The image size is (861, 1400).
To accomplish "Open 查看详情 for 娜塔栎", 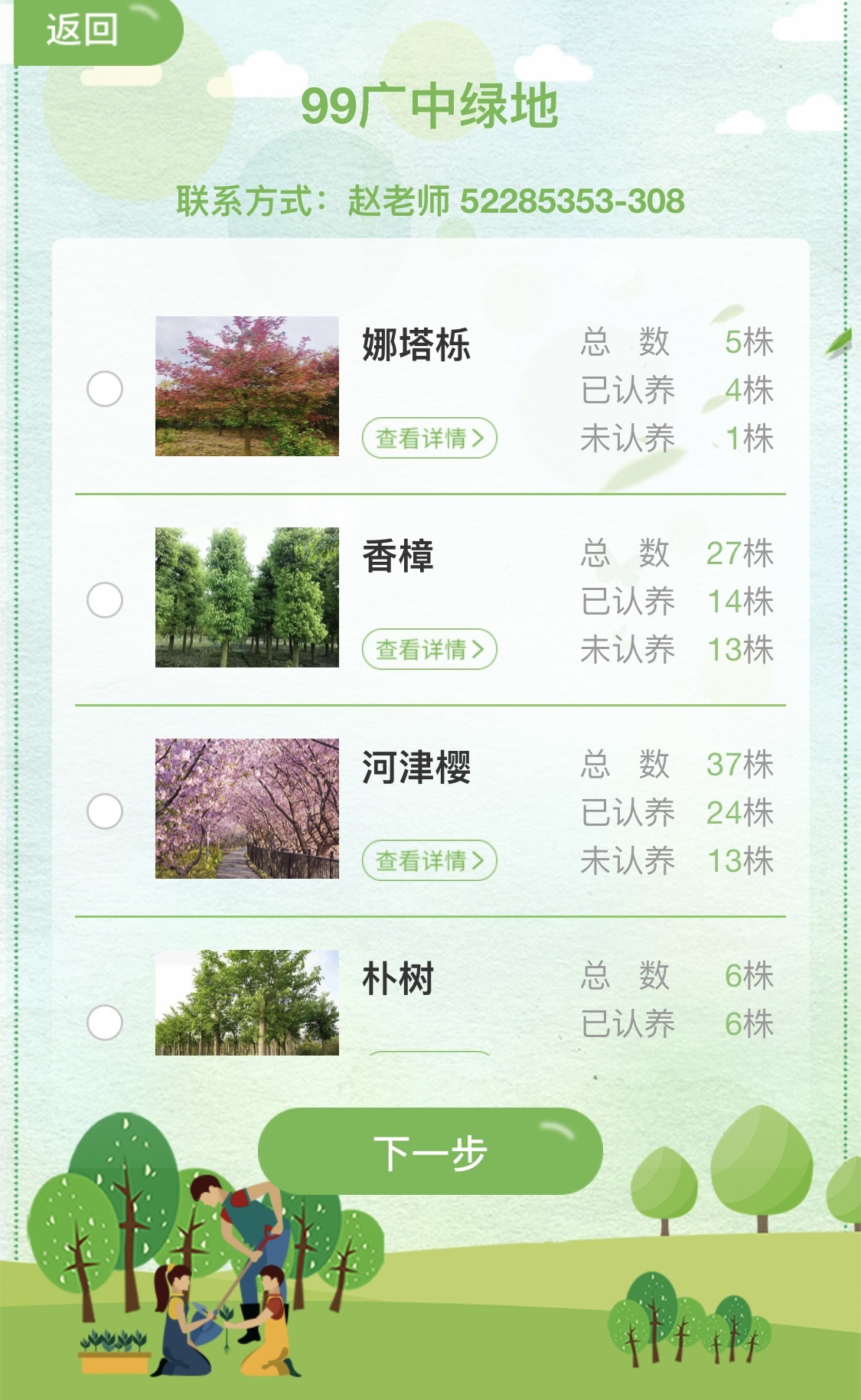I will (x=429, y=438).
